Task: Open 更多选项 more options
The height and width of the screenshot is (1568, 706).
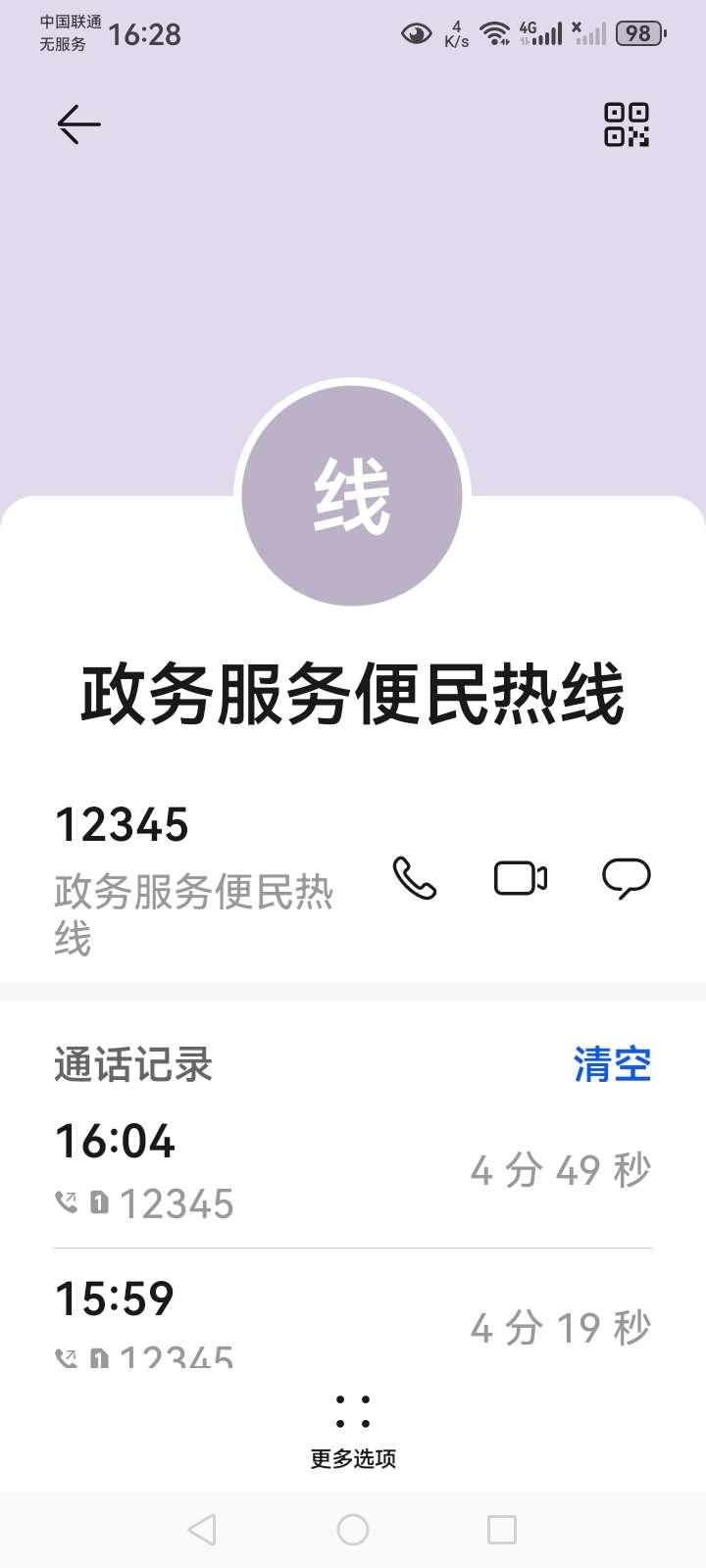Action: coord(353,1431)
